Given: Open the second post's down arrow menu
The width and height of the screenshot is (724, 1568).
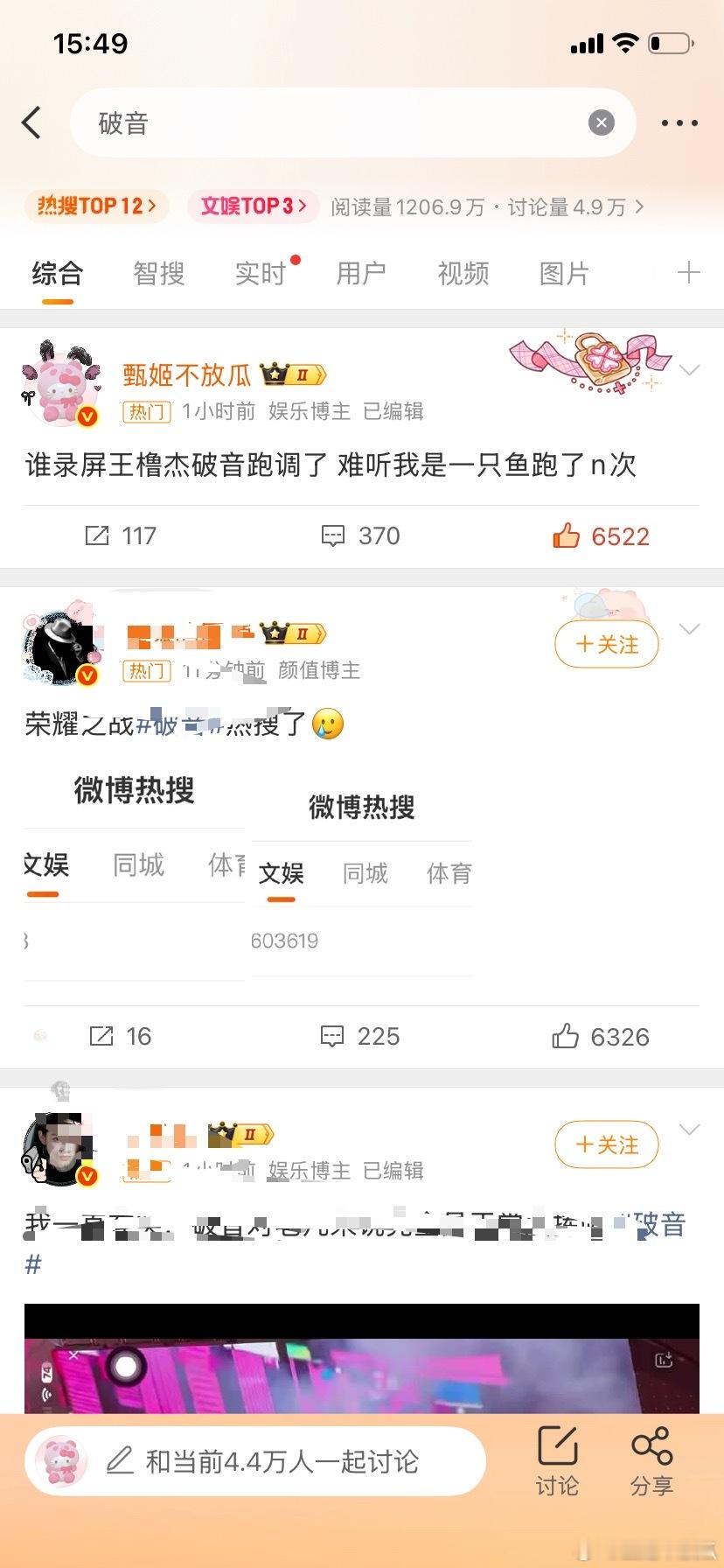Looking at the screenshot, I should click(690, 627).
